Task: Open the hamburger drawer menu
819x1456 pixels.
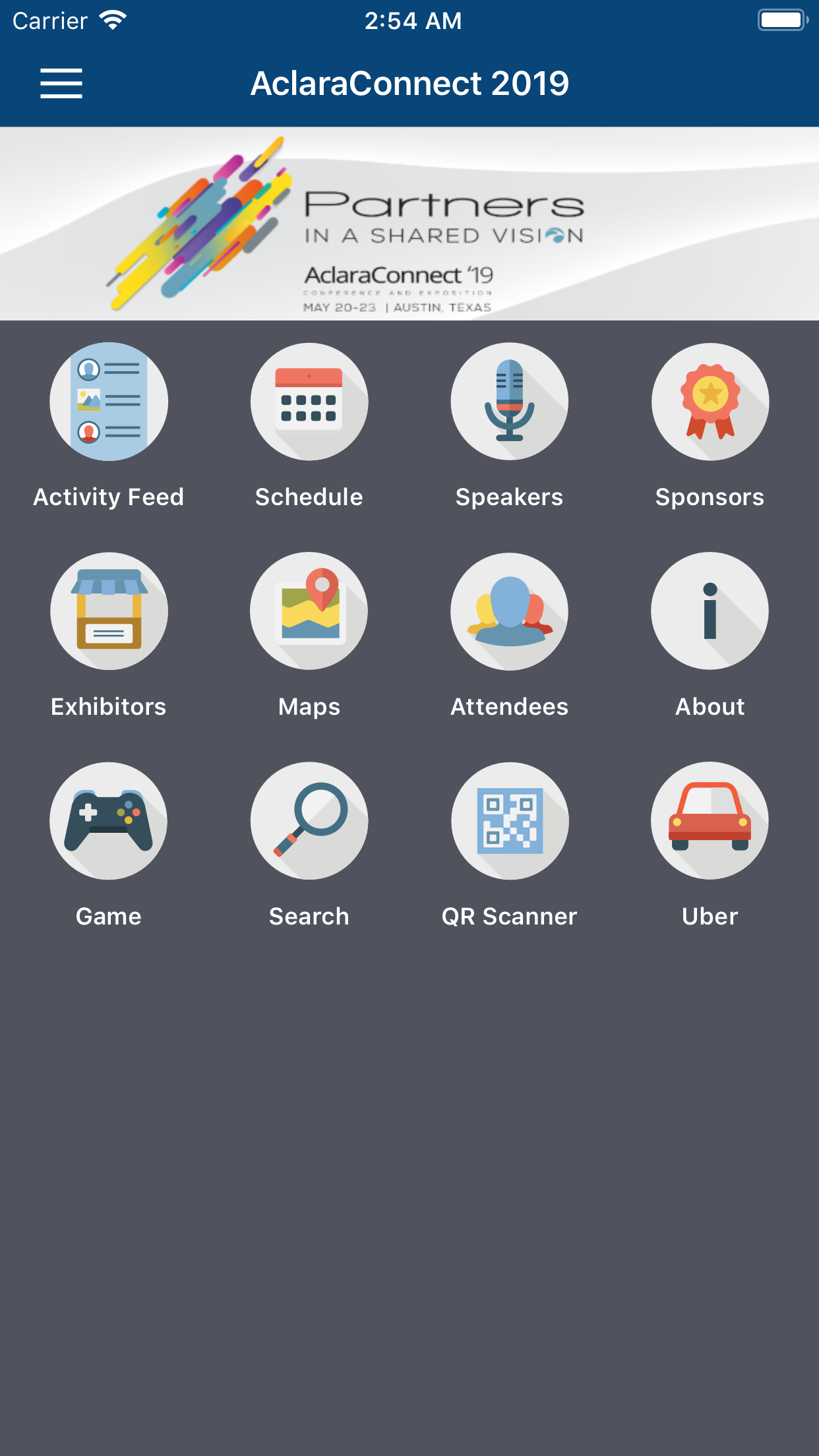Action: tap(61, 84)
